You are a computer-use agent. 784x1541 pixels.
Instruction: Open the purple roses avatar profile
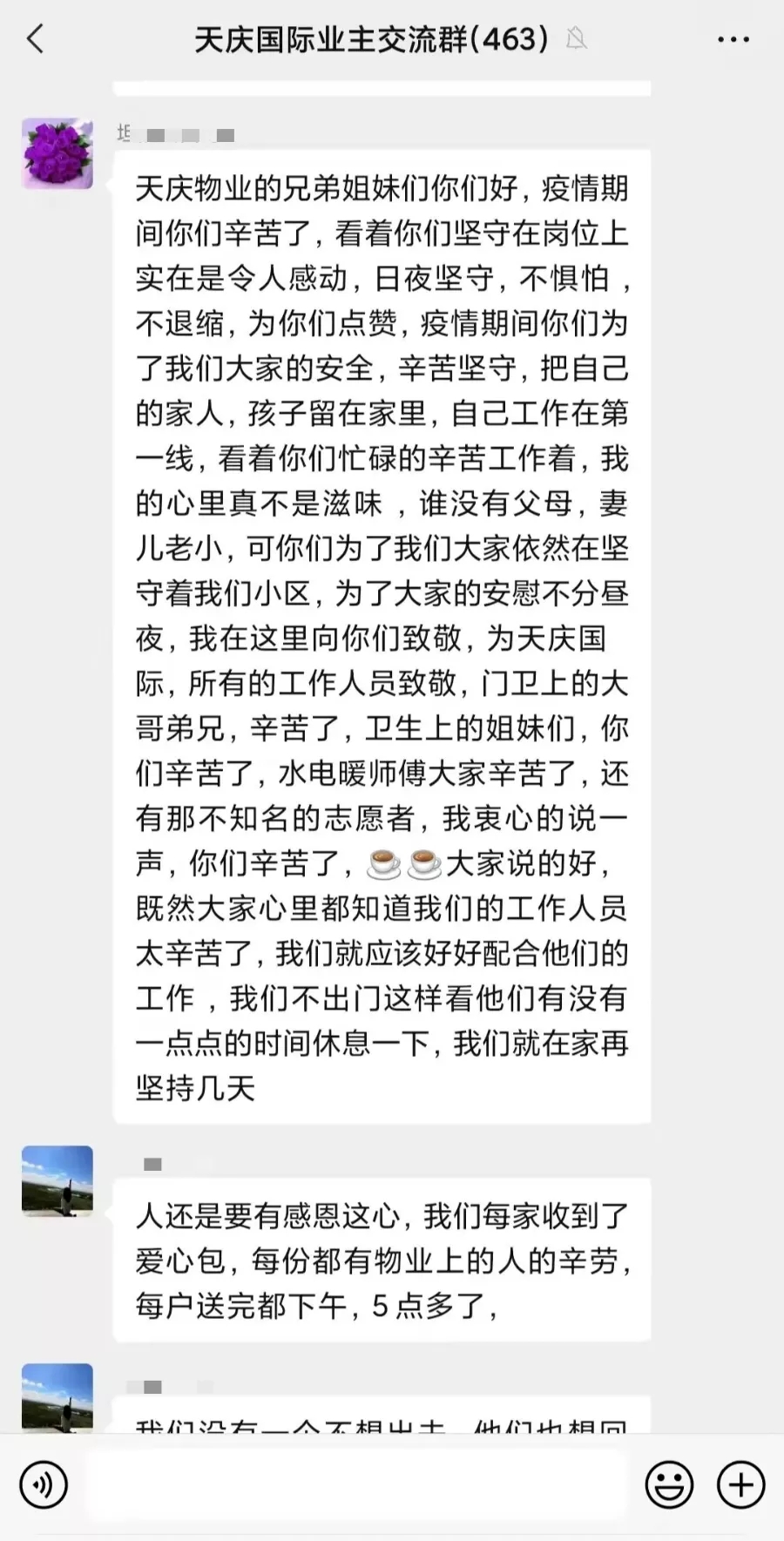pyautogui.click(x=57, y=153)
